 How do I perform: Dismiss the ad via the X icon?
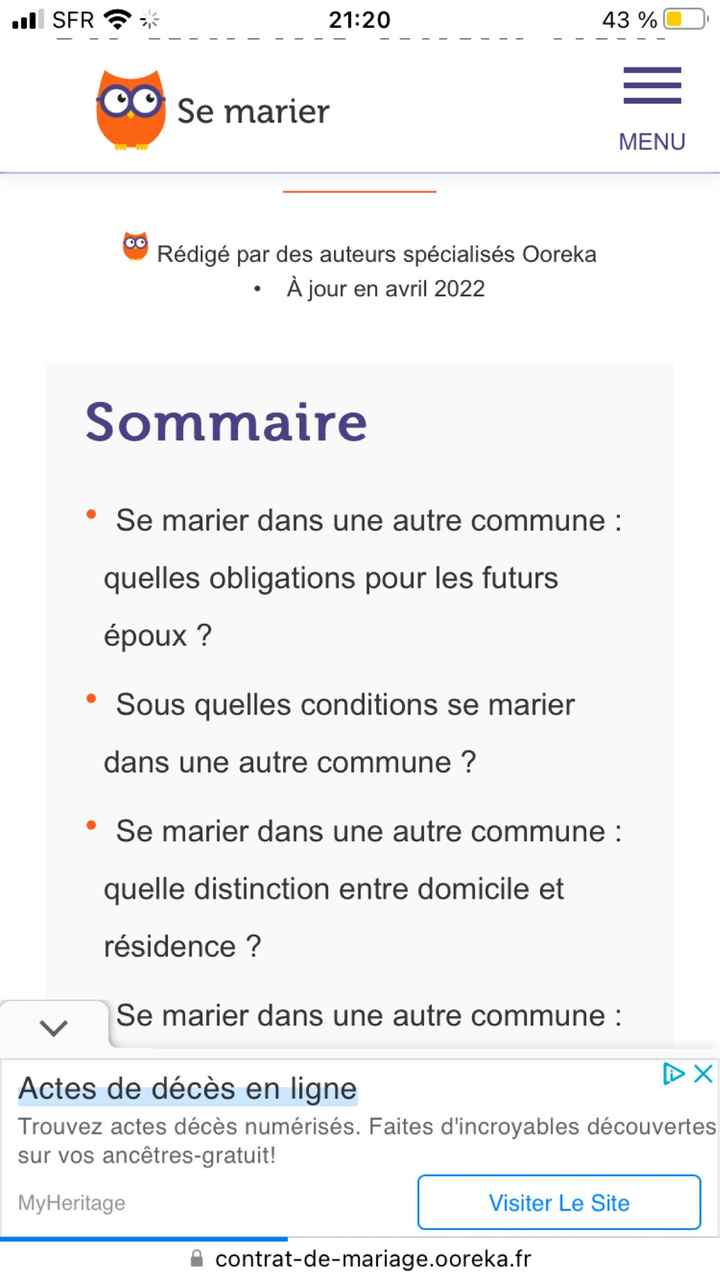pos(704,1074)
